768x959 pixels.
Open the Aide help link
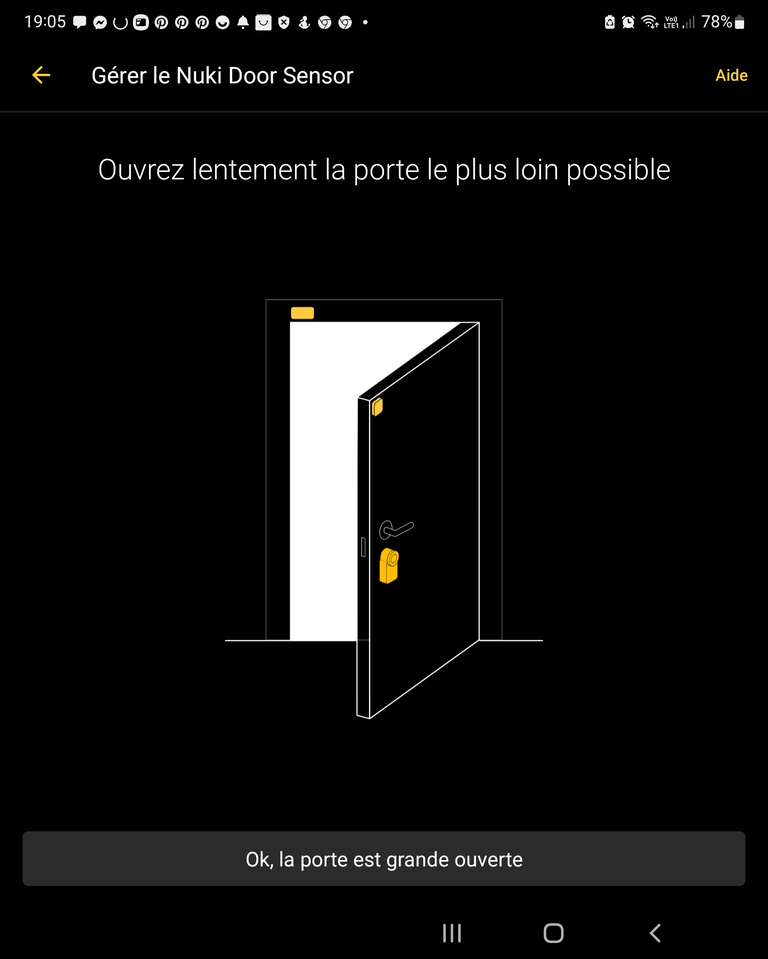[731, 75]
